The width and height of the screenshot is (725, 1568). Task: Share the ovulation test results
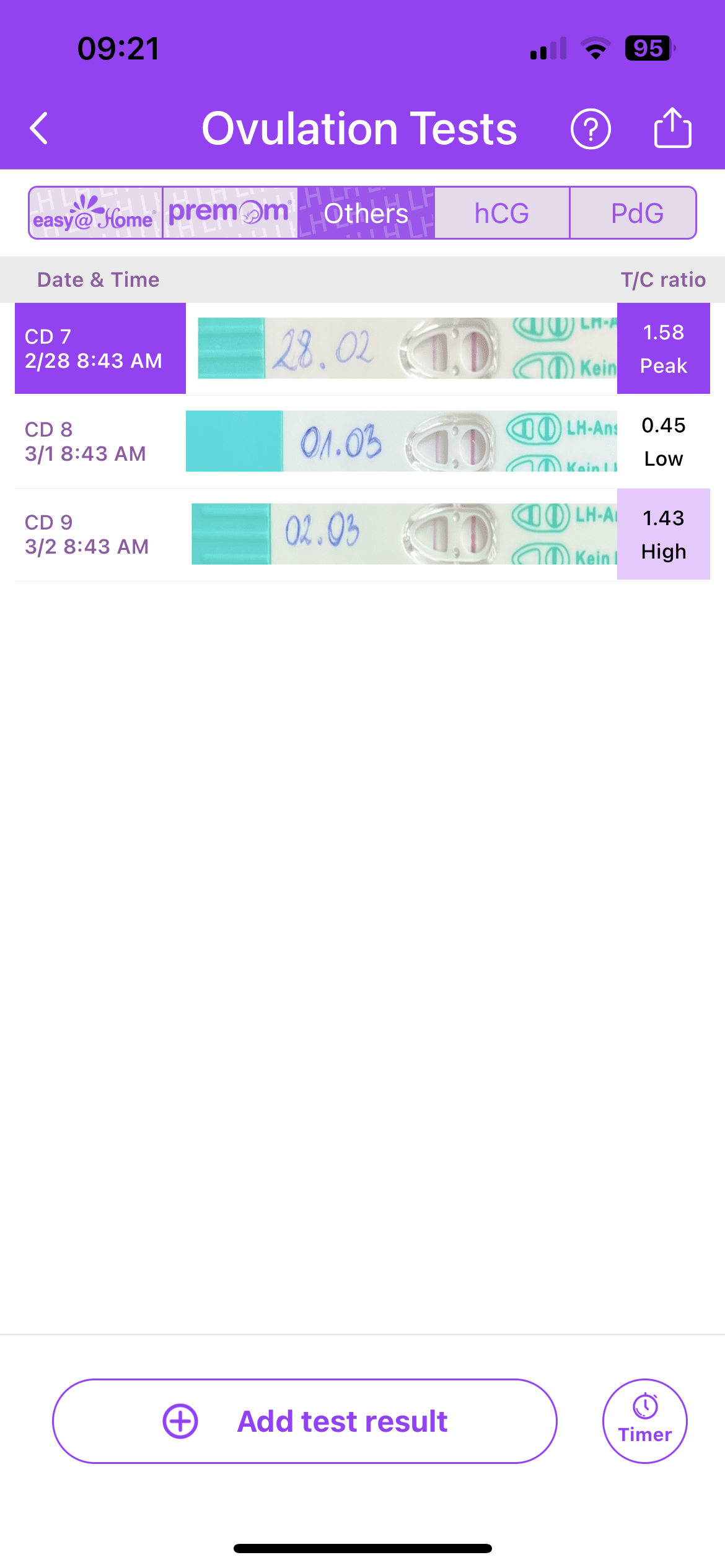672,128
